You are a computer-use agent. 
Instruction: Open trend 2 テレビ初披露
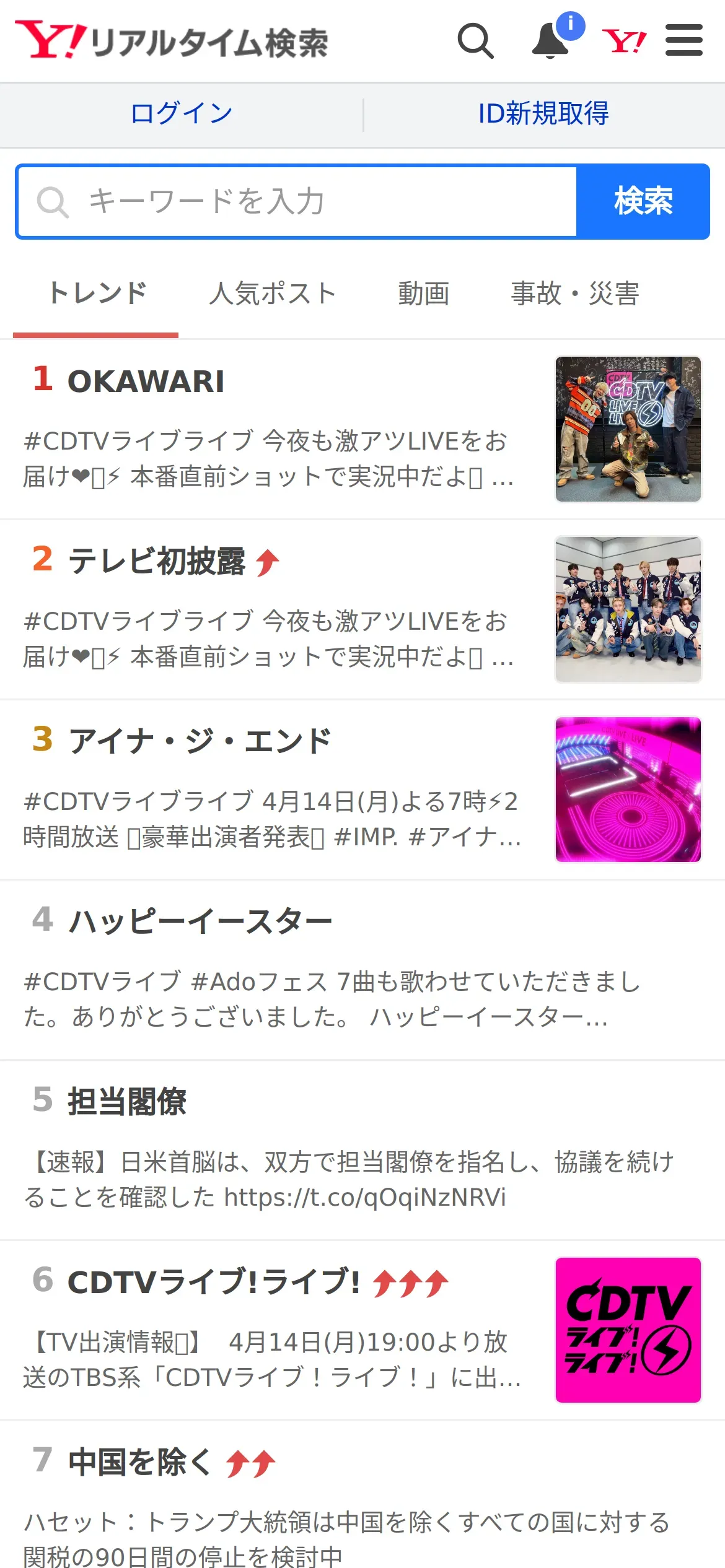(362, 610)
